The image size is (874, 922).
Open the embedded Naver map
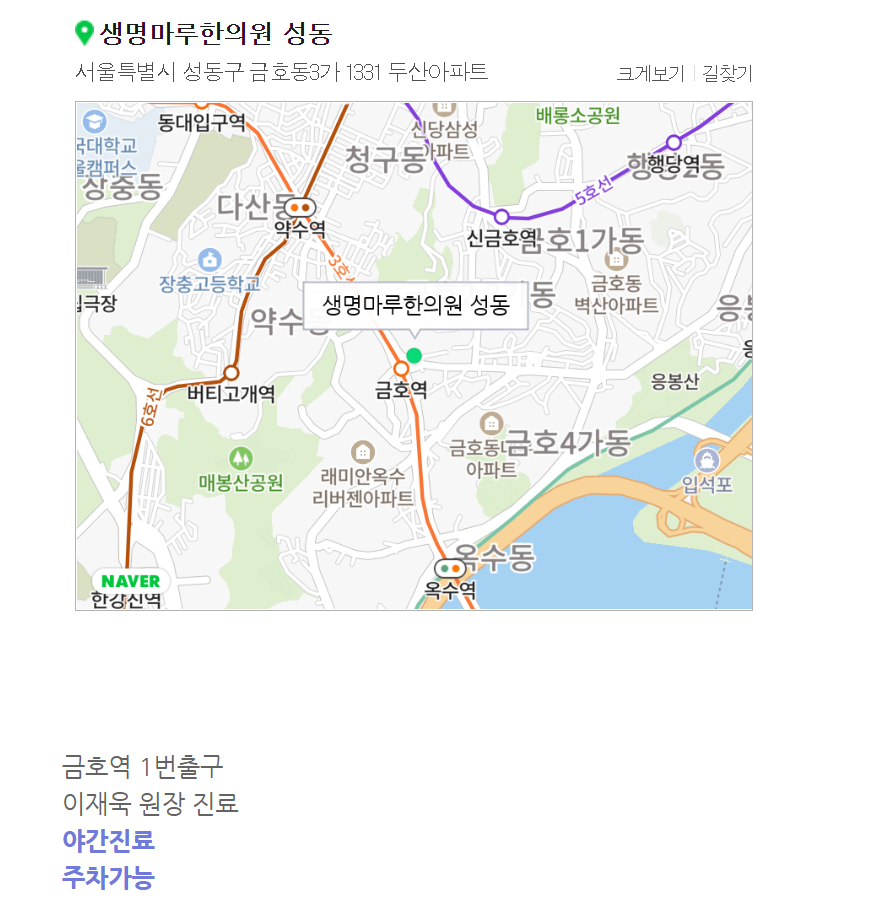pos(414,356)
